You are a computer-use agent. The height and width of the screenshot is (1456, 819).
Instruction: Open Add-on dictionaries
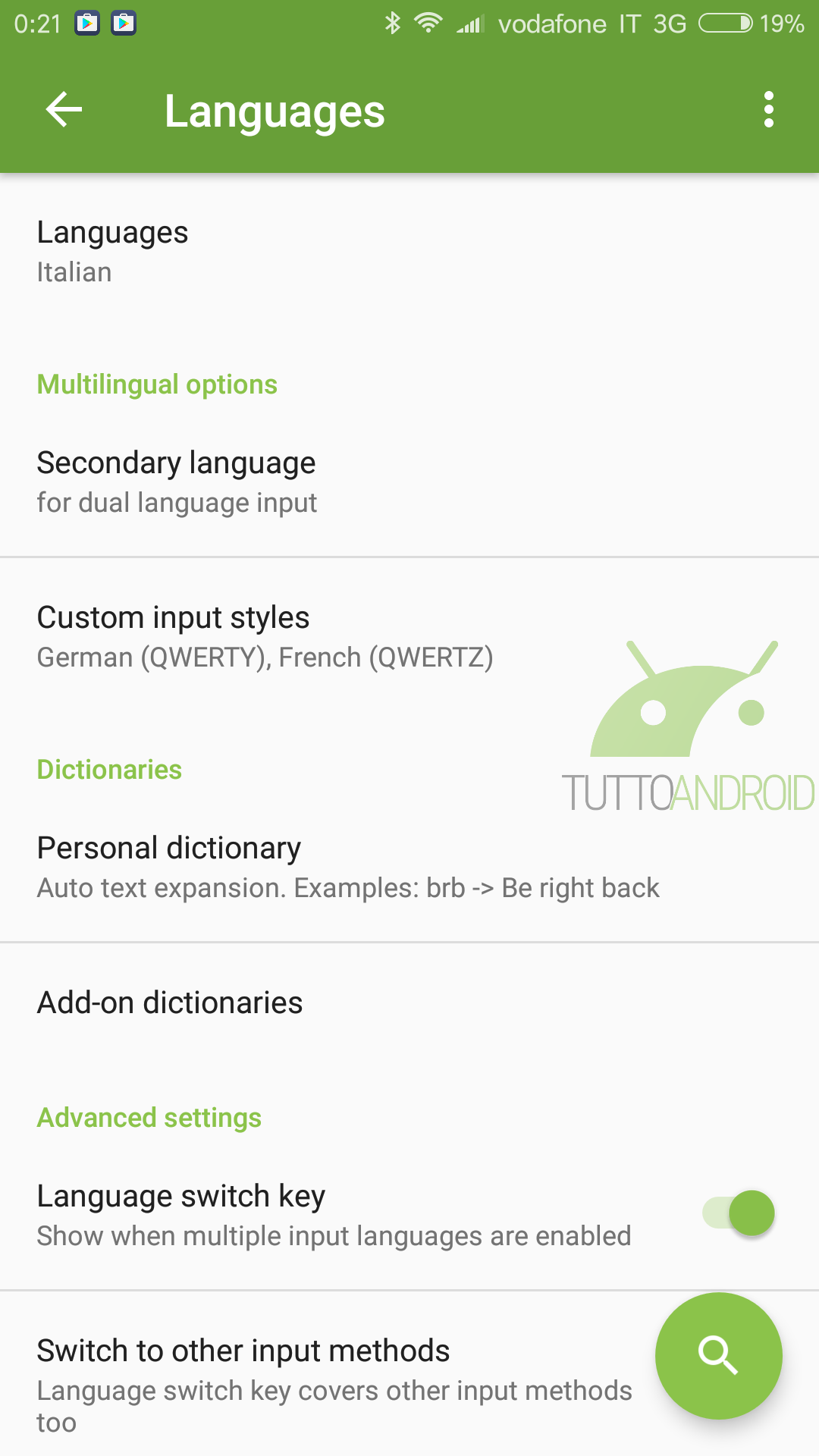pos(409,1003)
